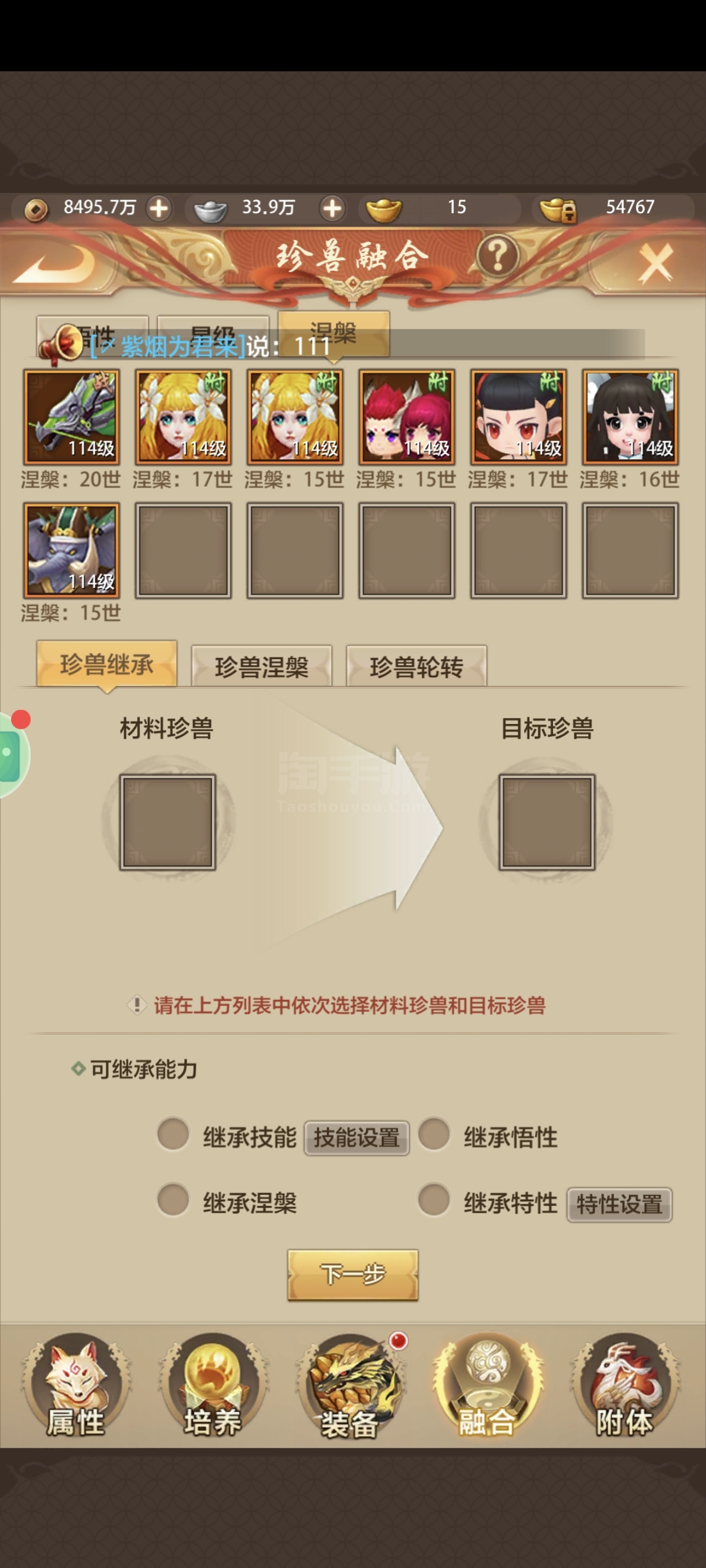This screenshot has width=706, height=1568.
Task: Enable 继承悟性 option
Action: [x=434, y=1134]
